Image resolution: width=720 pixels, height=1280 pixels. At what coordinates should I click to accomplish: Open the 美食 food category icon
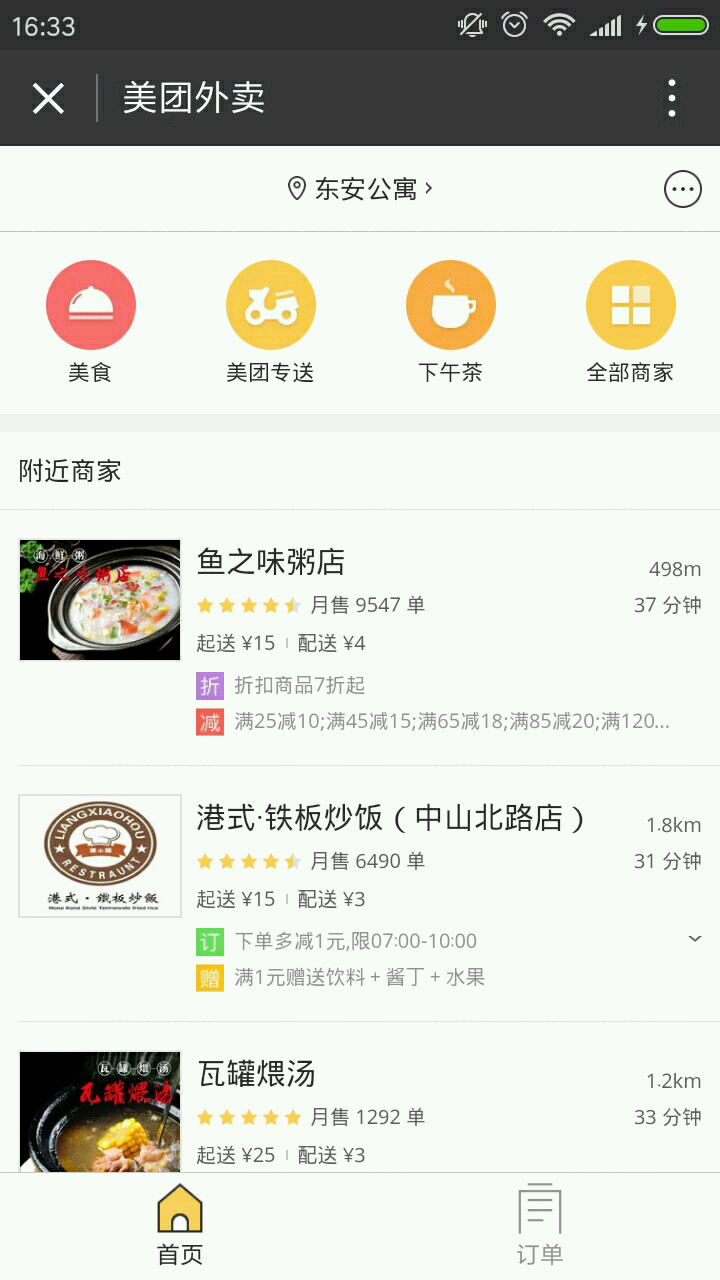point(91,304)
